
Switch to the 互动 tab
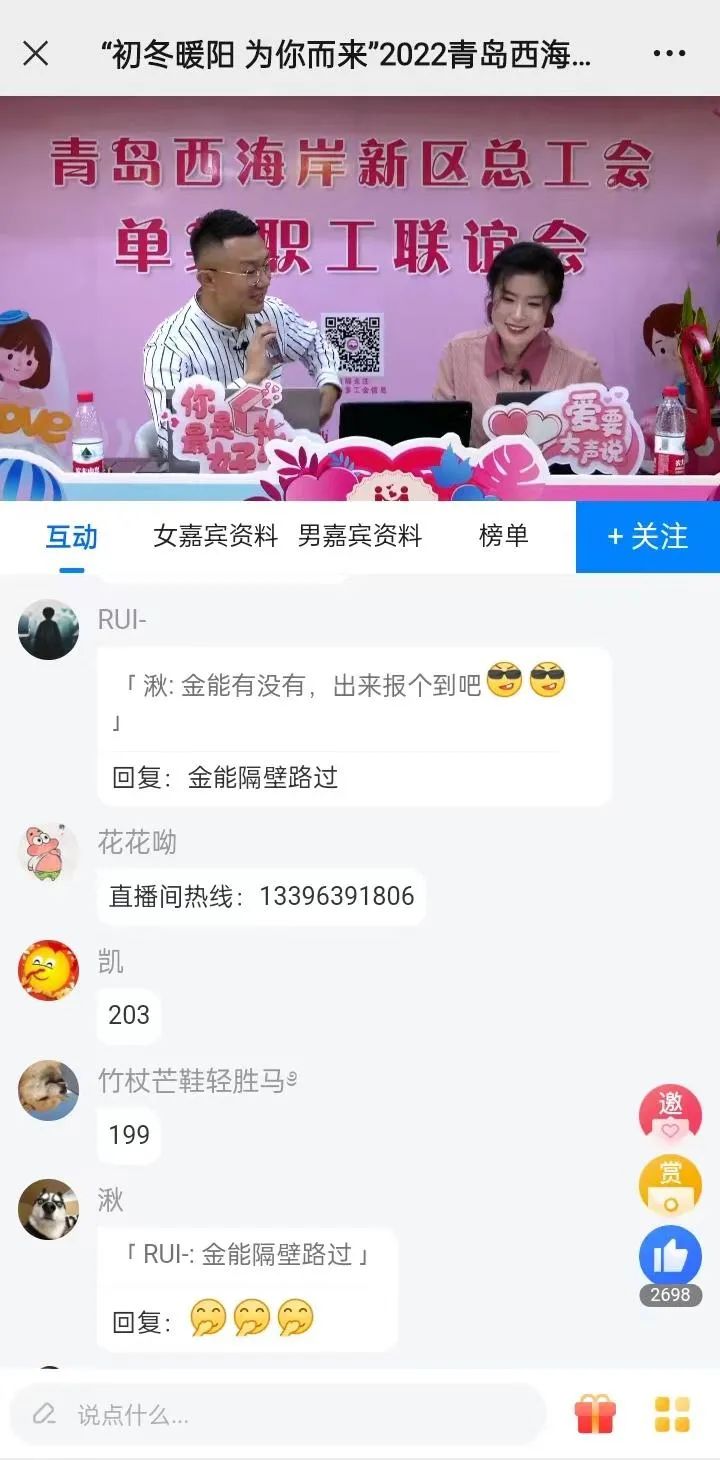tap(72, 537)
